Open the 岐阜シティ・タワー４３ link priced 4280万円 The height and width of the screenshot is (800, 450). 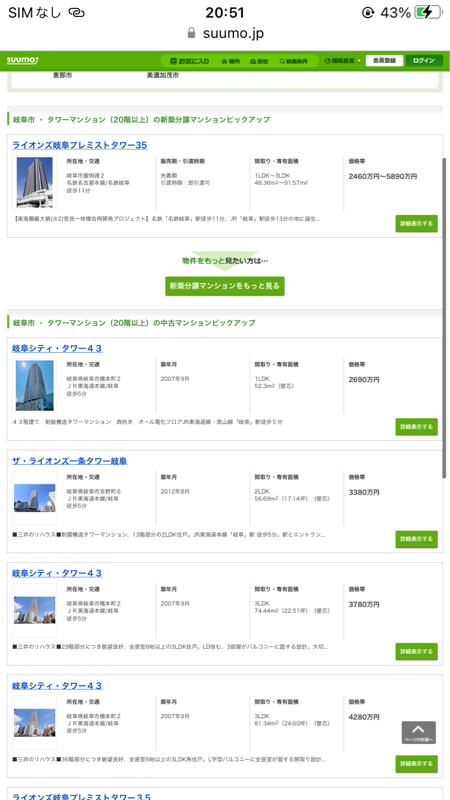pos(57,685)
